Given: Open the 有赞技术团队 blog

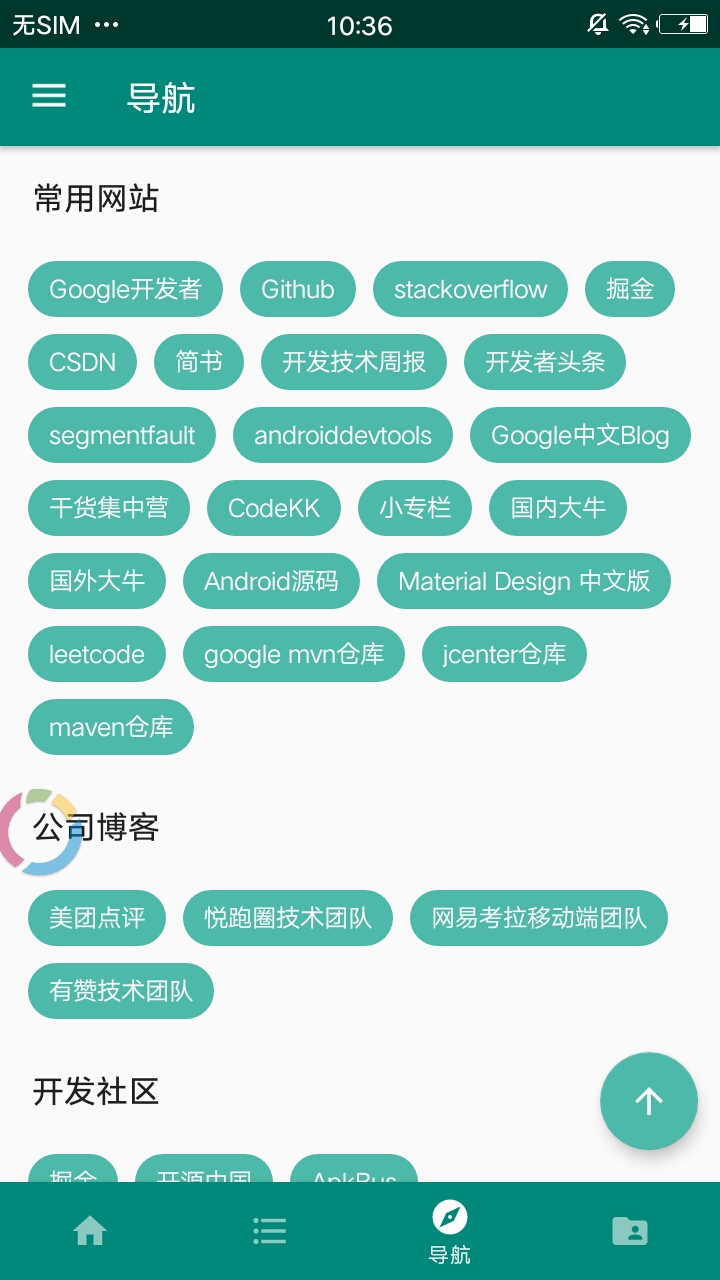Looking at the screenshot, I should pyautogui.click(x=120, y=990).
